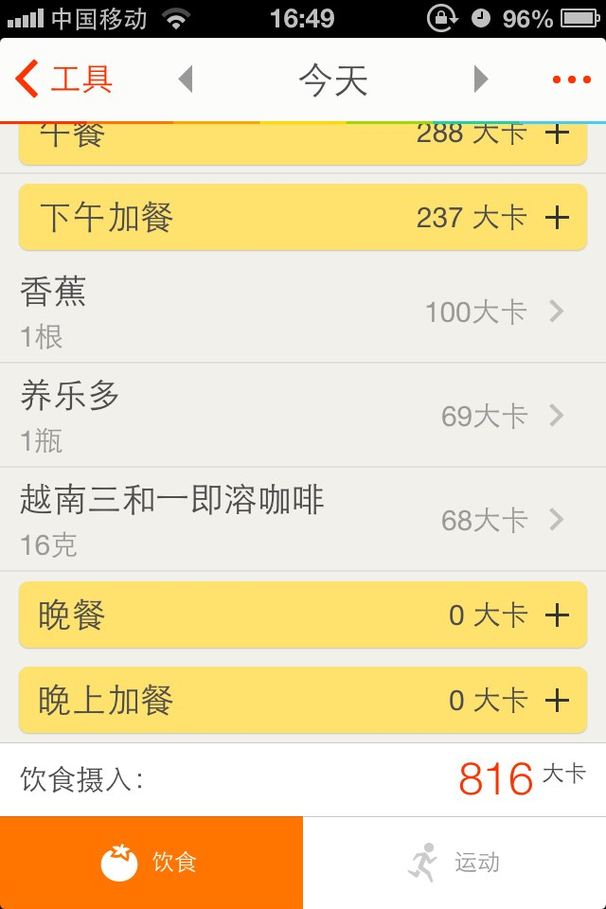Open the three-dot overflow menu

pyautogui.click(x=571, y=80)
